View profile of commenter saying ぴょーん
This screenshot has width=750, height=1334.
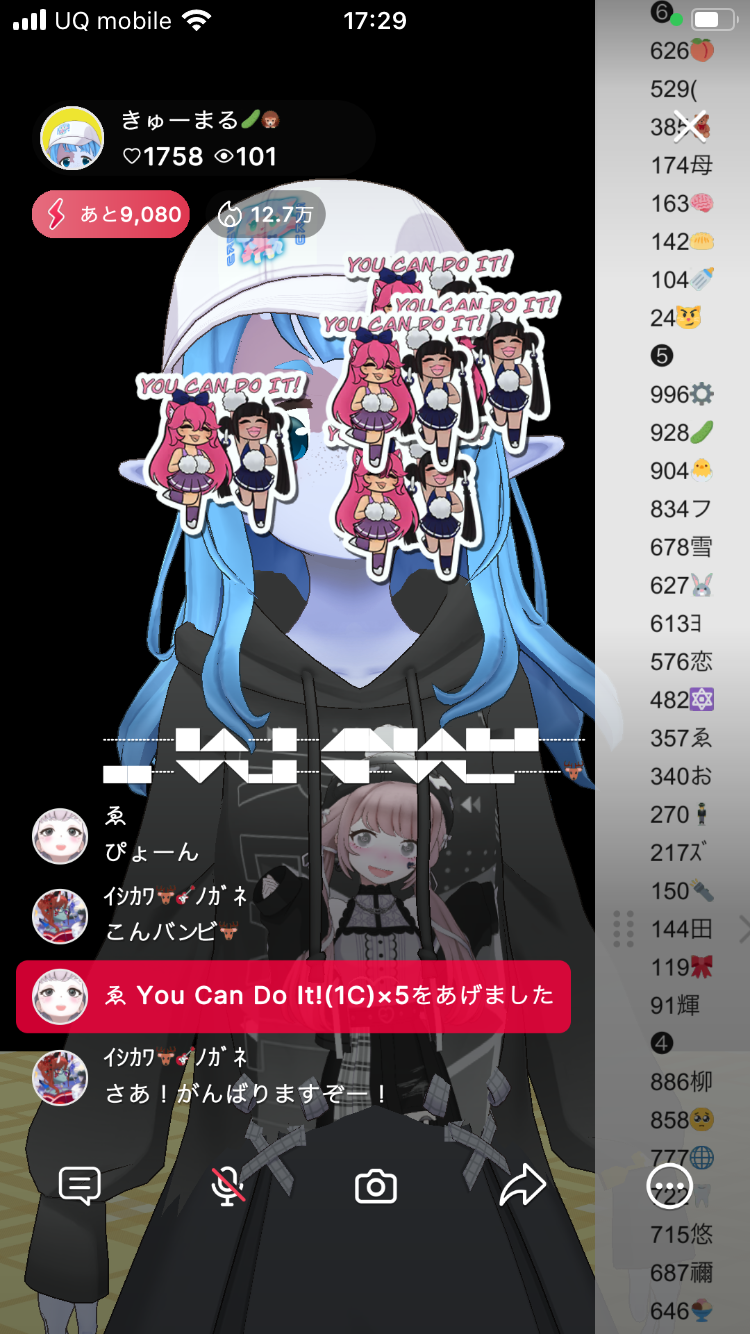(x=60, y=836)
